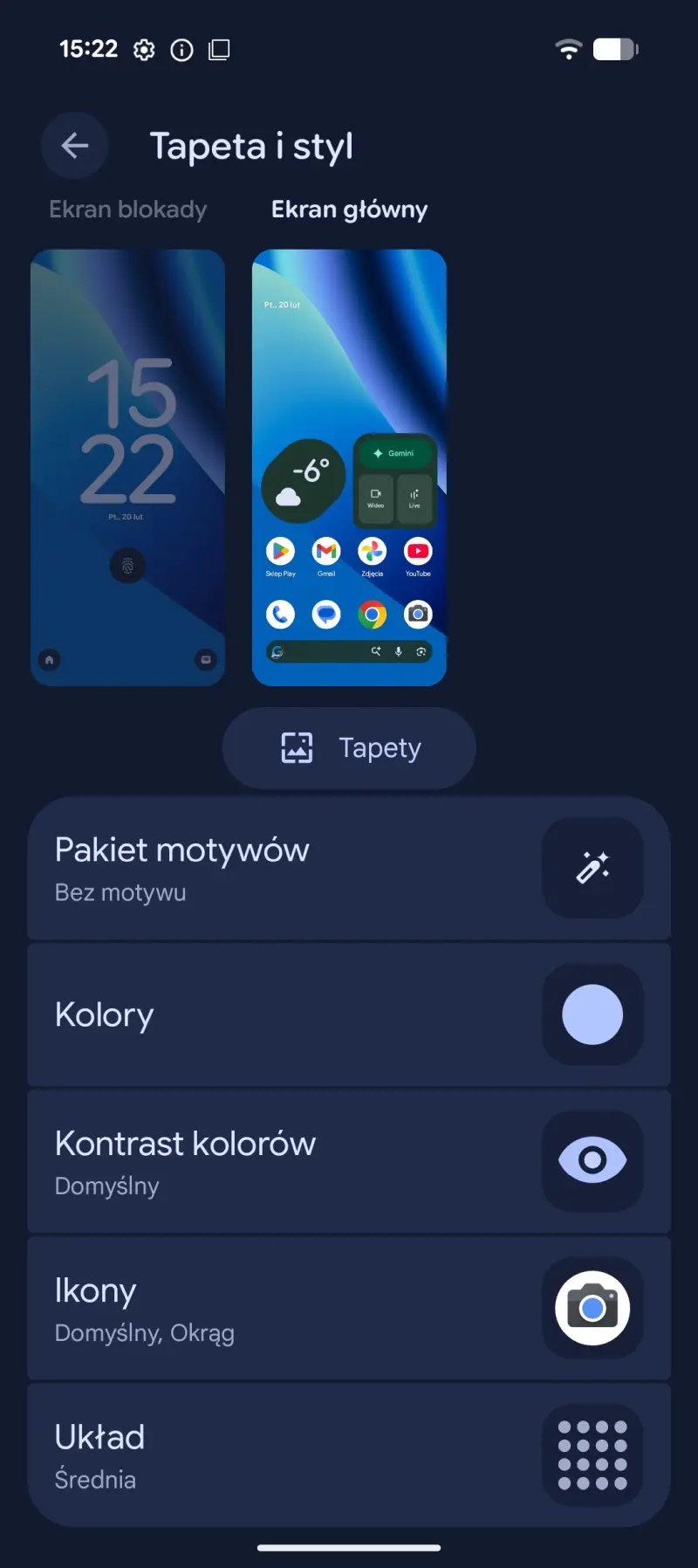Screen dimensions: 698x1568
Task: Open Pakiet motywów settings
Action: (349, 868)
